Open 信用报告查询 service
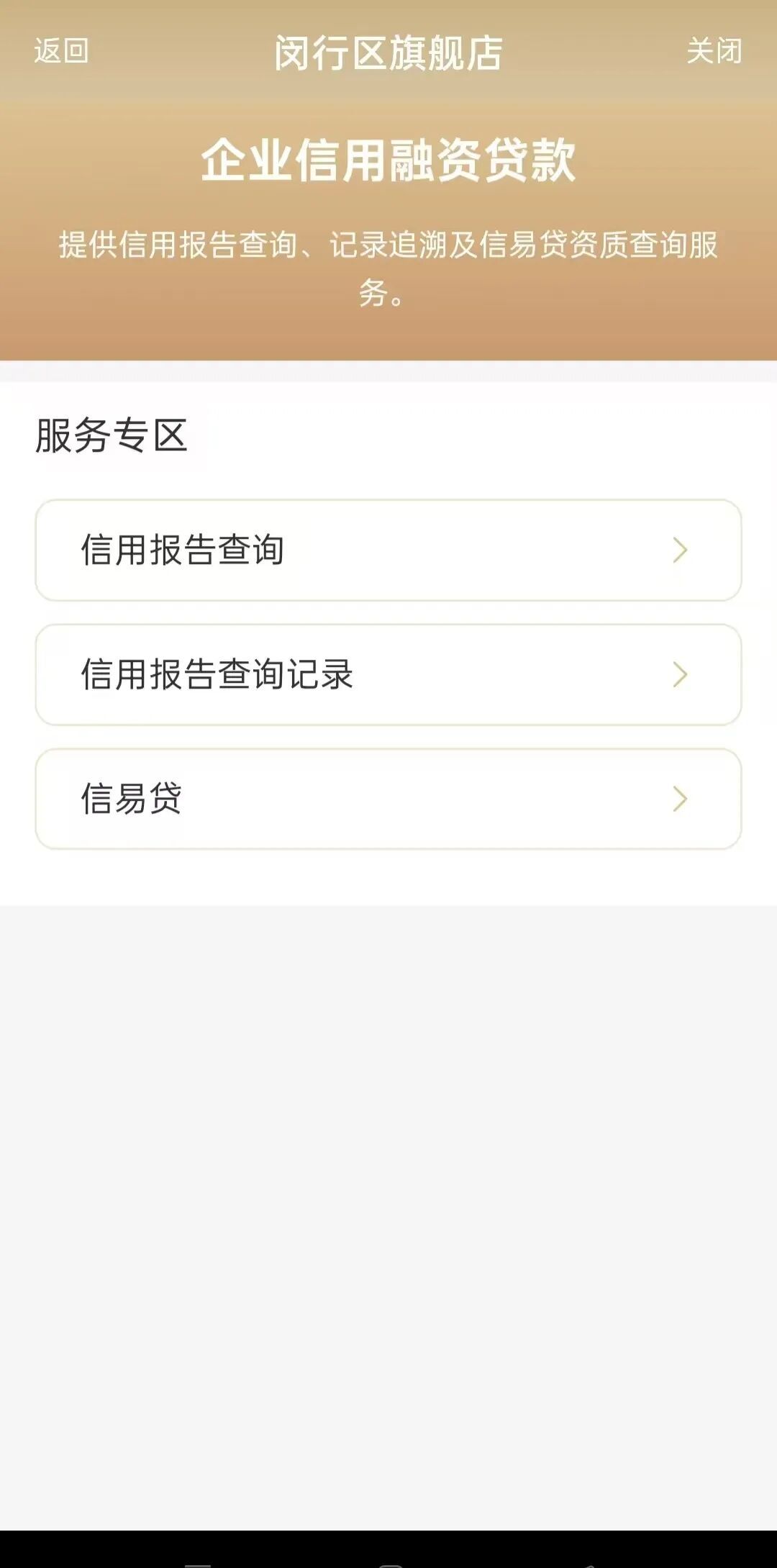The image size is (777, 1568). (x=388, y=550)
